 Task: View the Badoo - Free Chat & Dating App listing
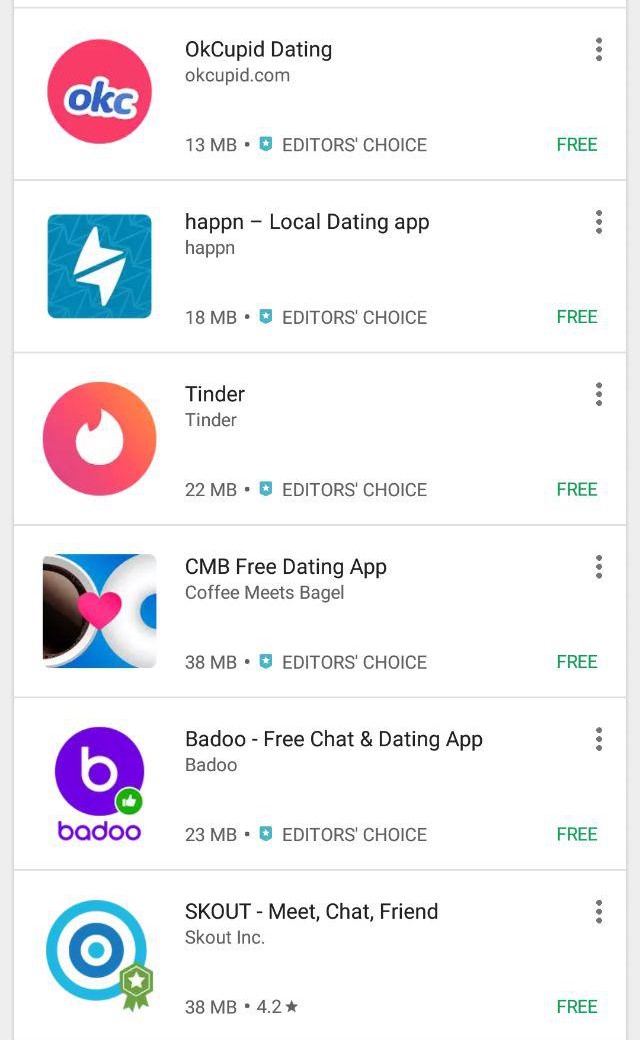(333, 739)
